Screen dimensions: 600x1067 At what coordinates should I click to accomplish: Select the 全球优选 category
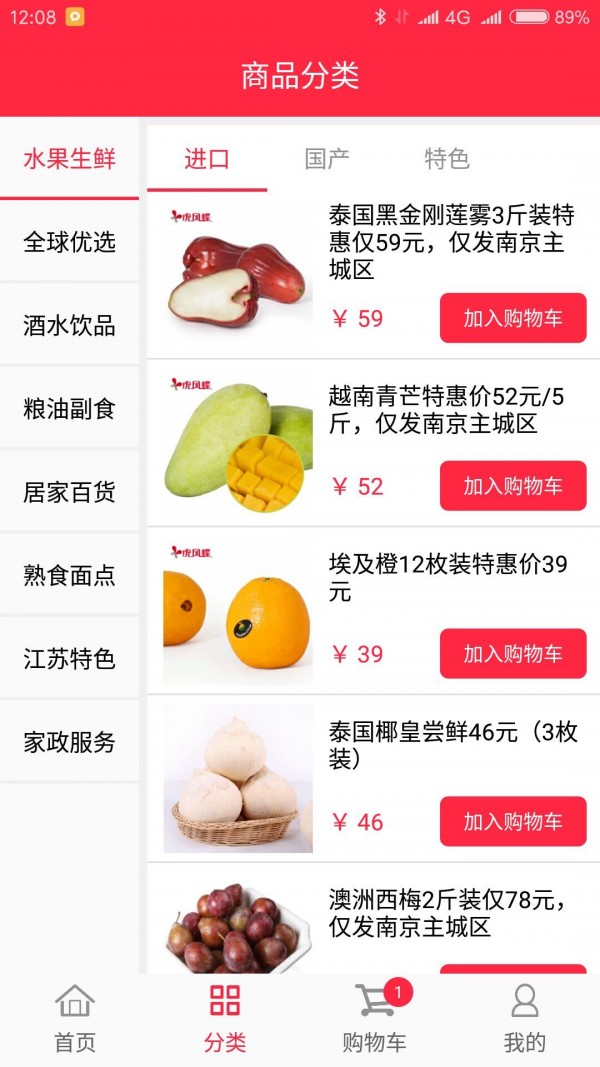[x=69, y=242]
